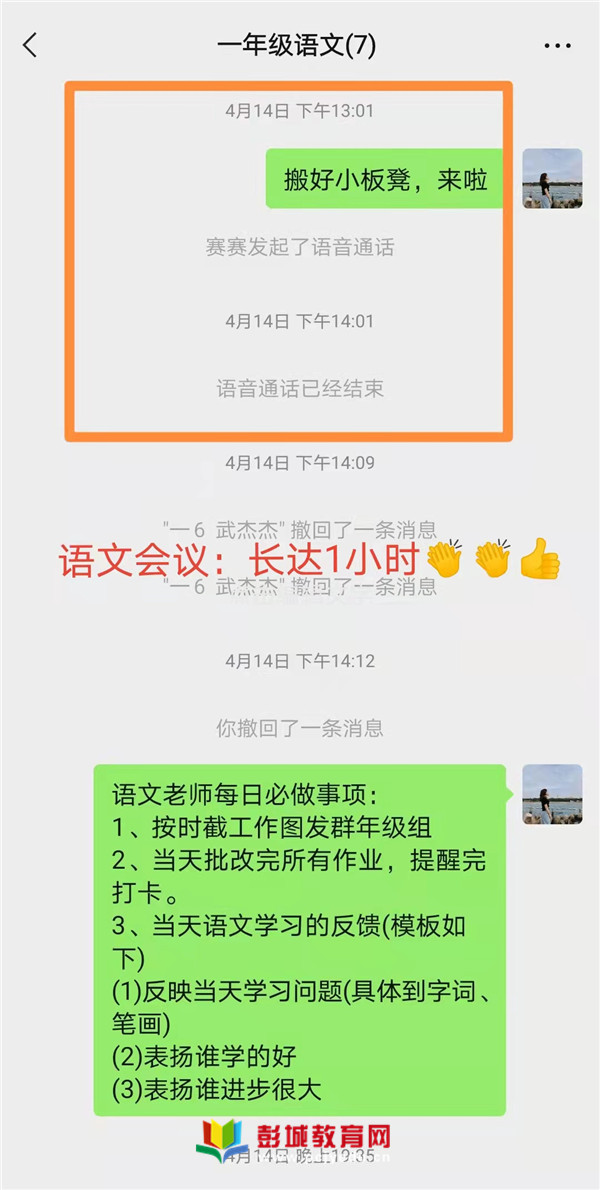The width and height of the screenshot is (600, 1190).
Task: Open sender avatar beside 搬好小板凳 message
Action: [x=552, y=179]
